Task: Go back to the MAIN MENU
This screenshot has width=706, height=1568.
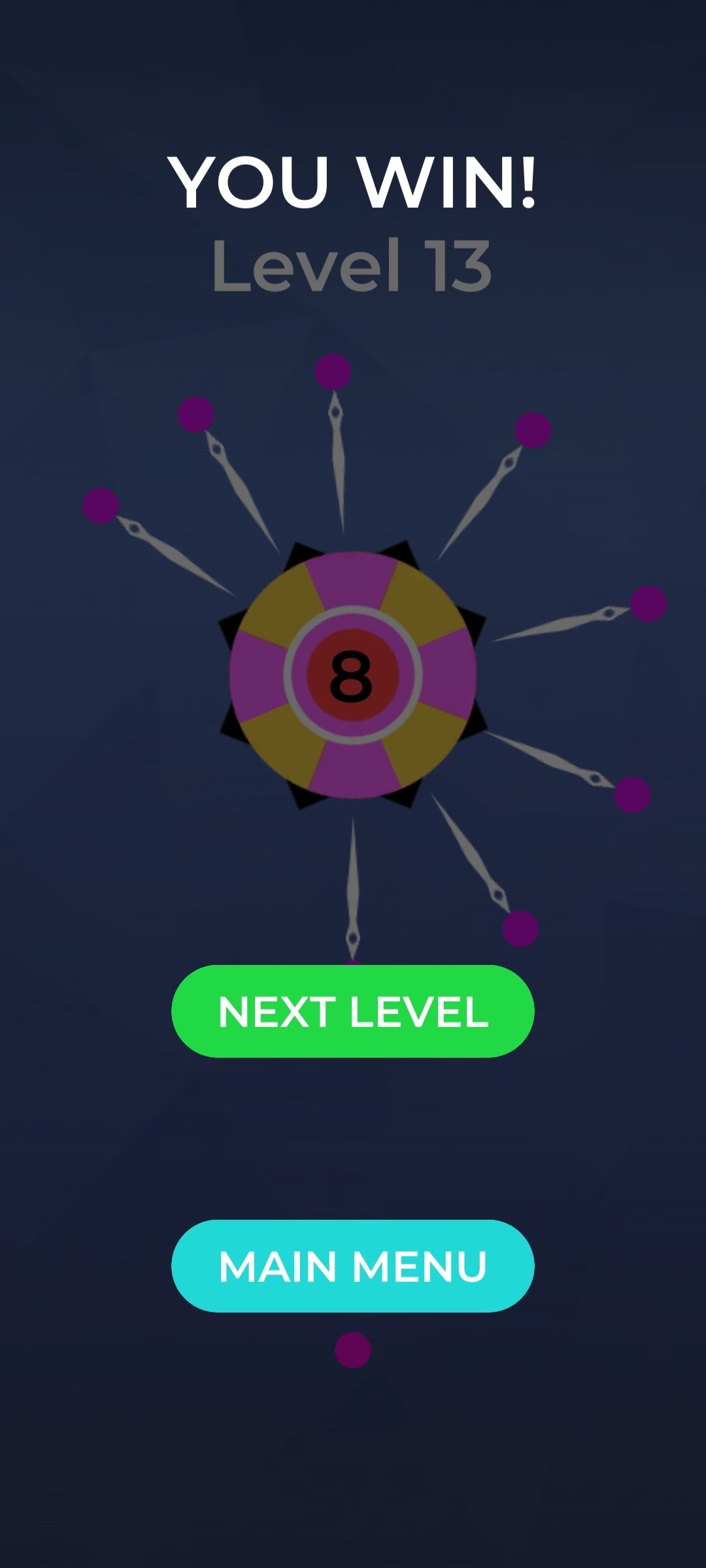Action: click(x=353, y=1266)
